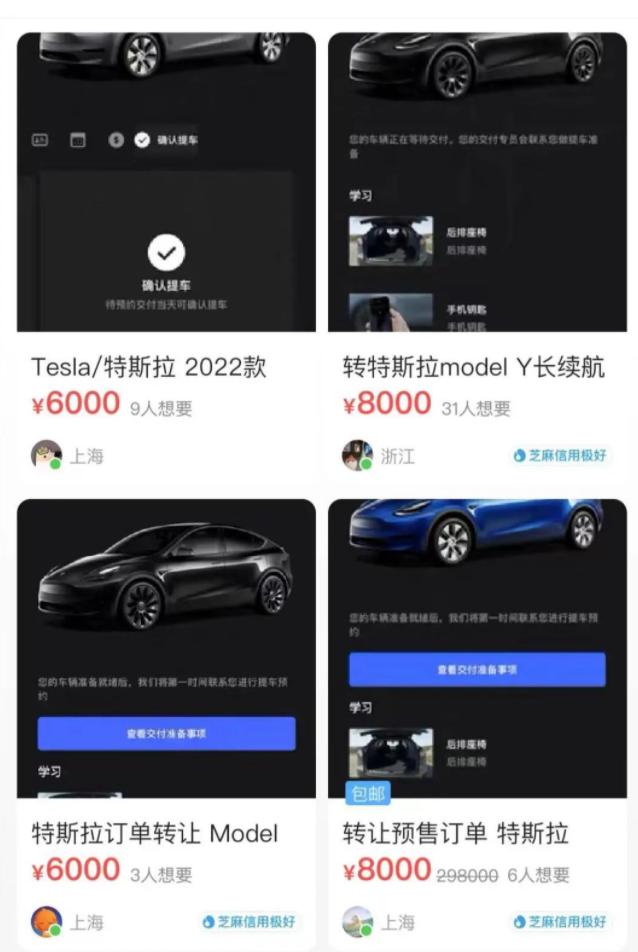Open the 特斯拉订单转让 Model listing
Screen dimensions: 638x952
(x=155, y=833)
